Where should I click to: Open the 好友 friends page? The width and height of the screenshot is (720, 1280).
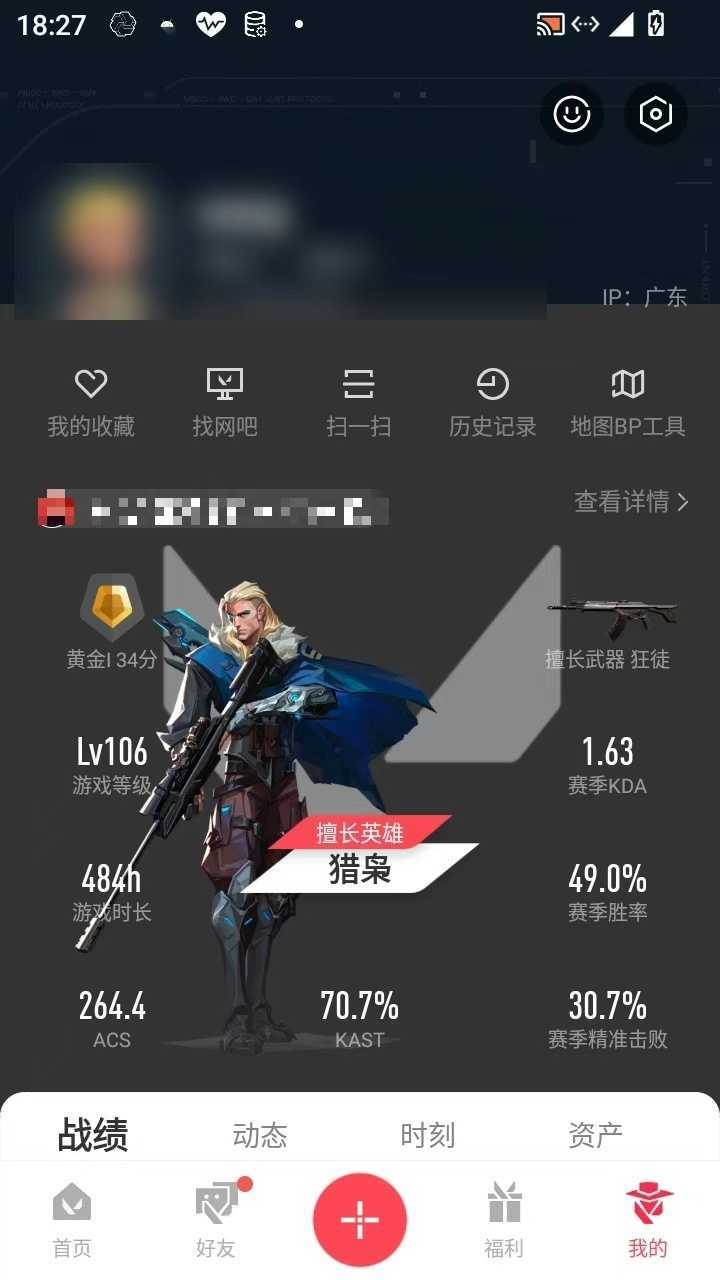(215, 1218)
